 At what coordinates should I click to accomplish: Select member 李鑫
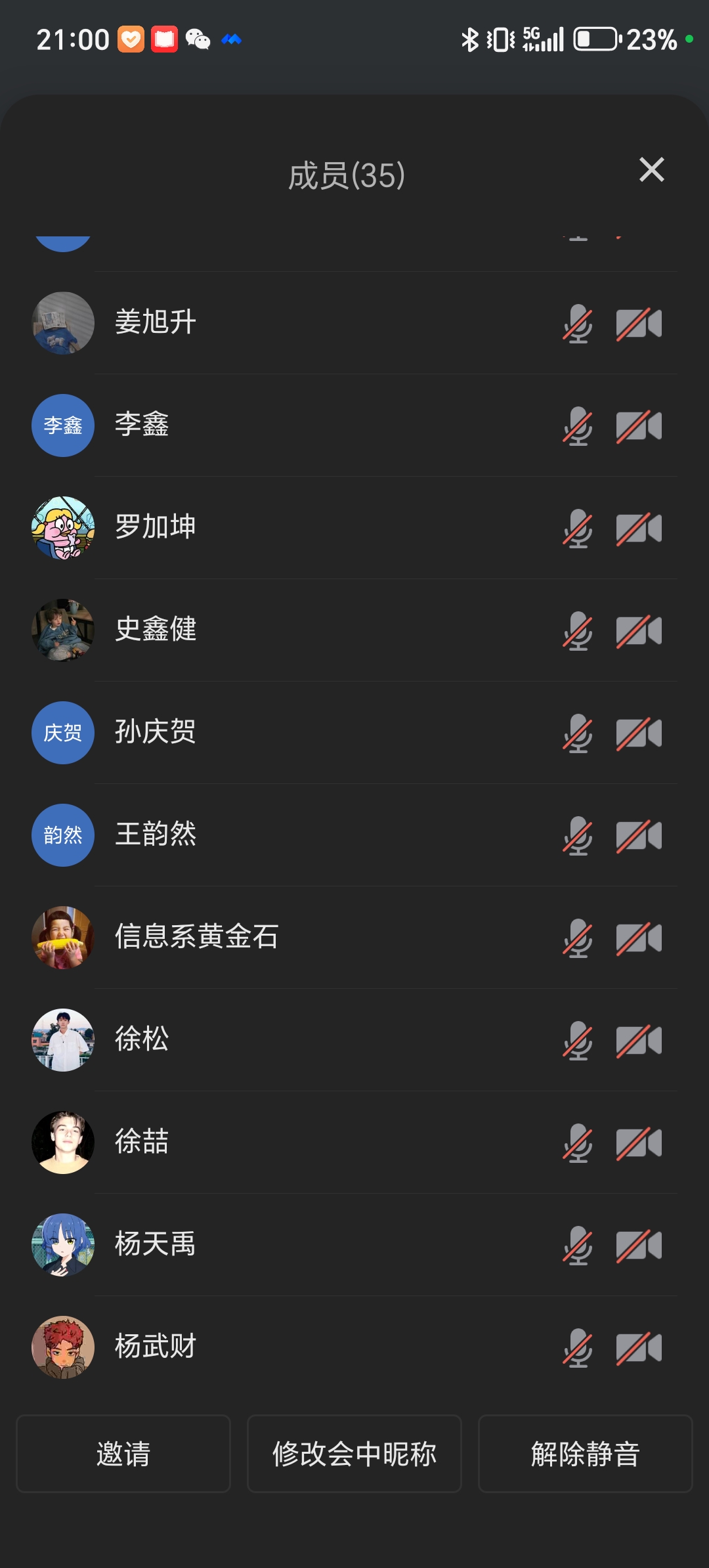tap(142, 425)
